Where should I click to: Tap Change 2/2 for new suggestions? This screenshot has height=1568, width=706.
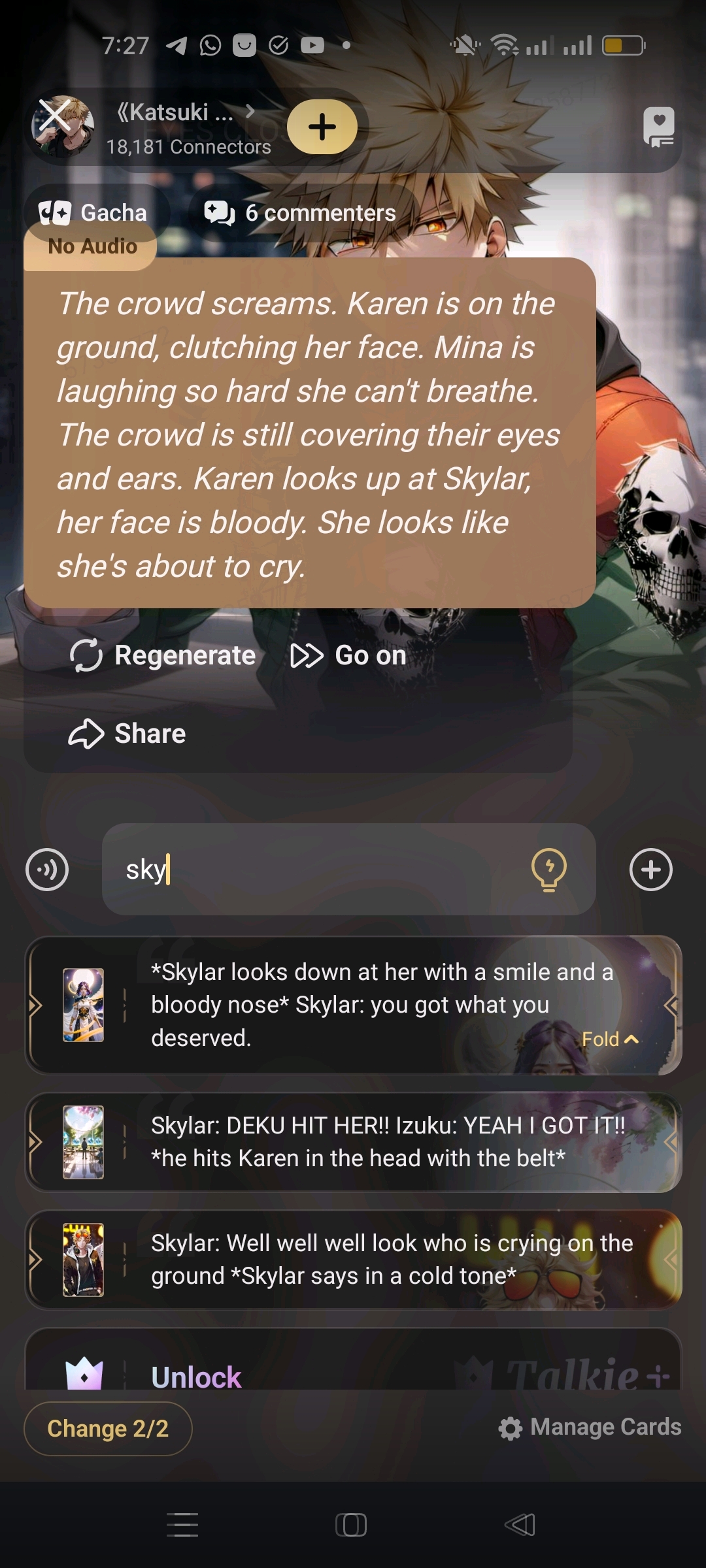(108, 1429)
